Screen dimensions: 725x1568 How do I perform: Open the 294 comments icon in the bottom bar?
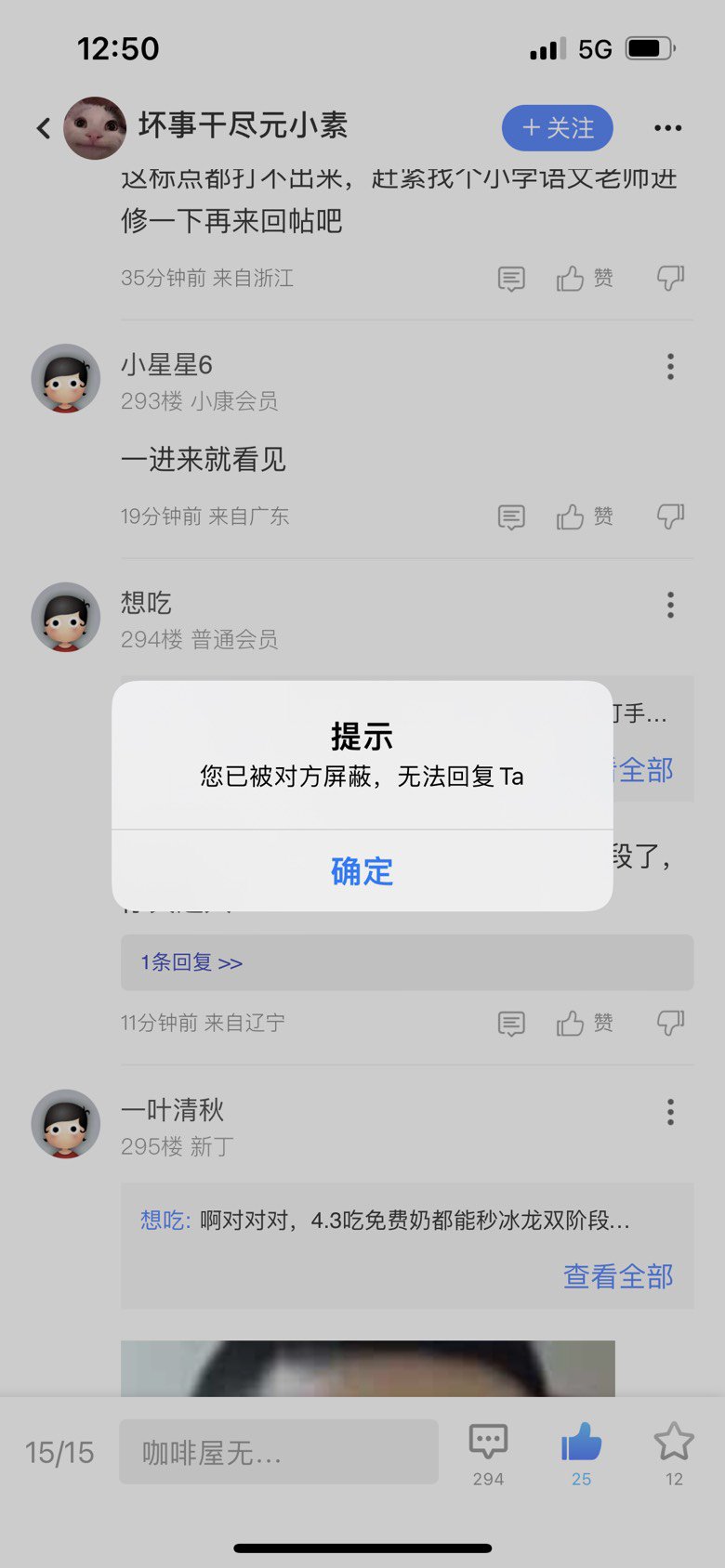click(488, 1454)
